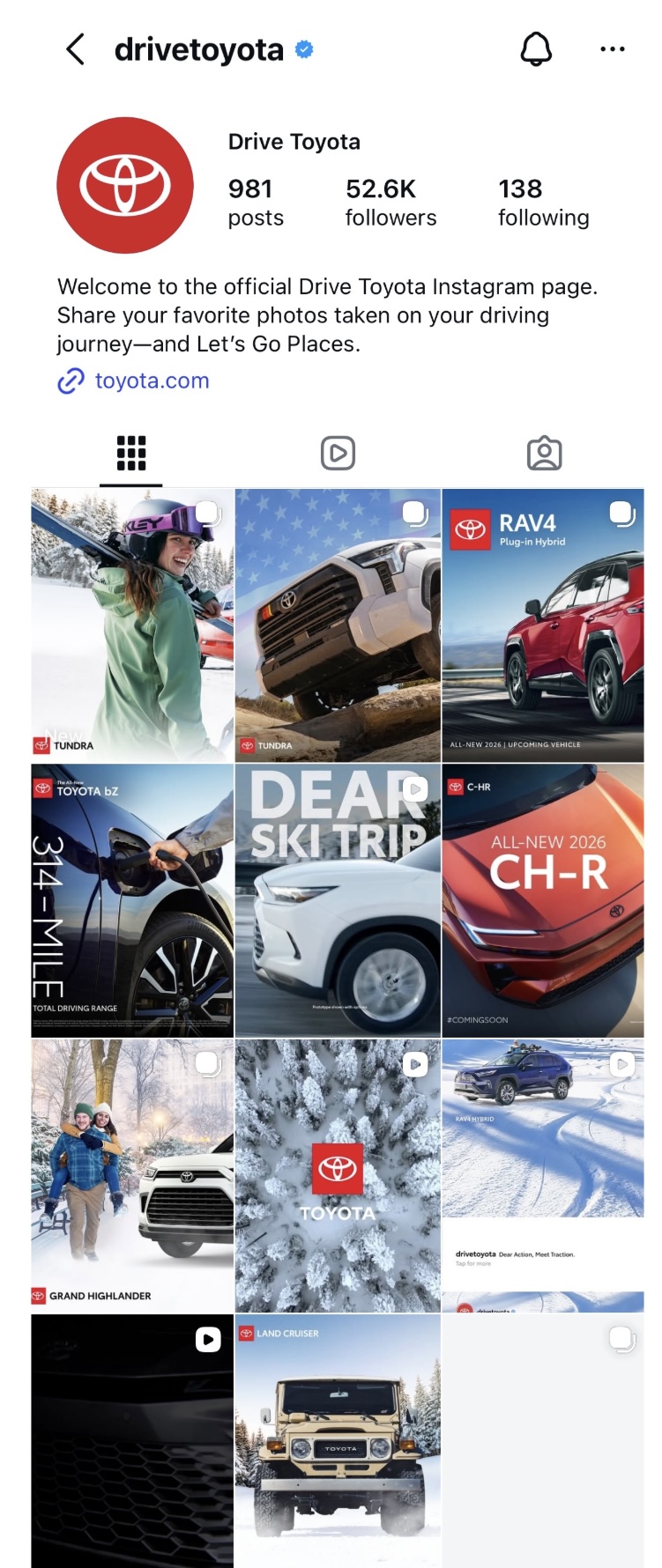Open the RAV4 Plug-in Hybrid post
Viewport: 662px width, 1568px height.
543,625
